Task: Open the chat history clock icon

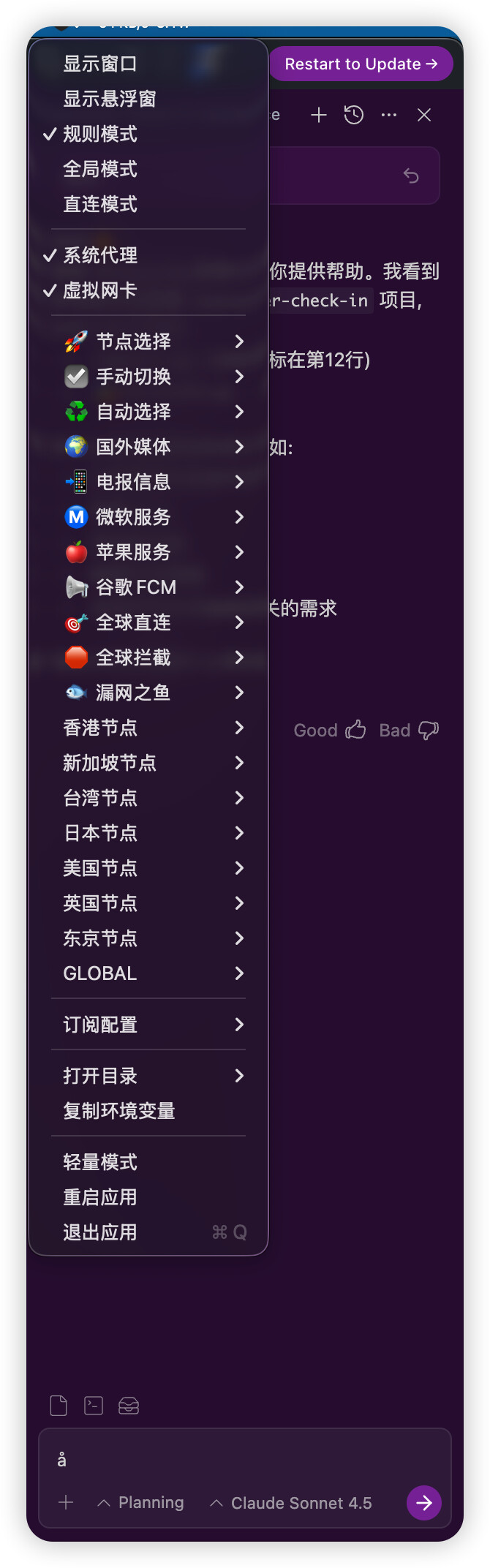Action: [354, 115]
